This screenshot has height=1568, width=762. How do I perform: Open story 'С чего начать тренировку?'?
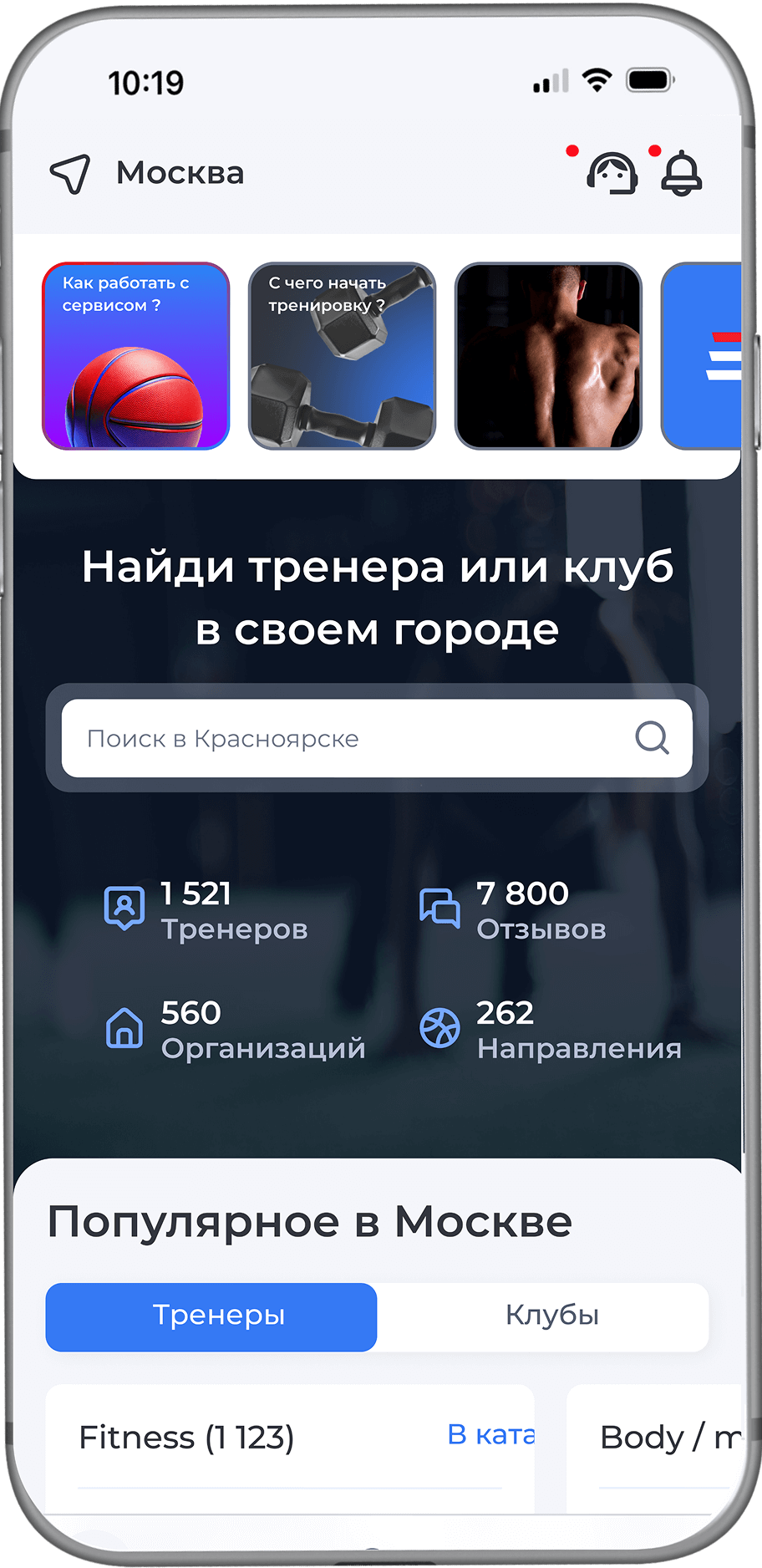click(342, 356)
